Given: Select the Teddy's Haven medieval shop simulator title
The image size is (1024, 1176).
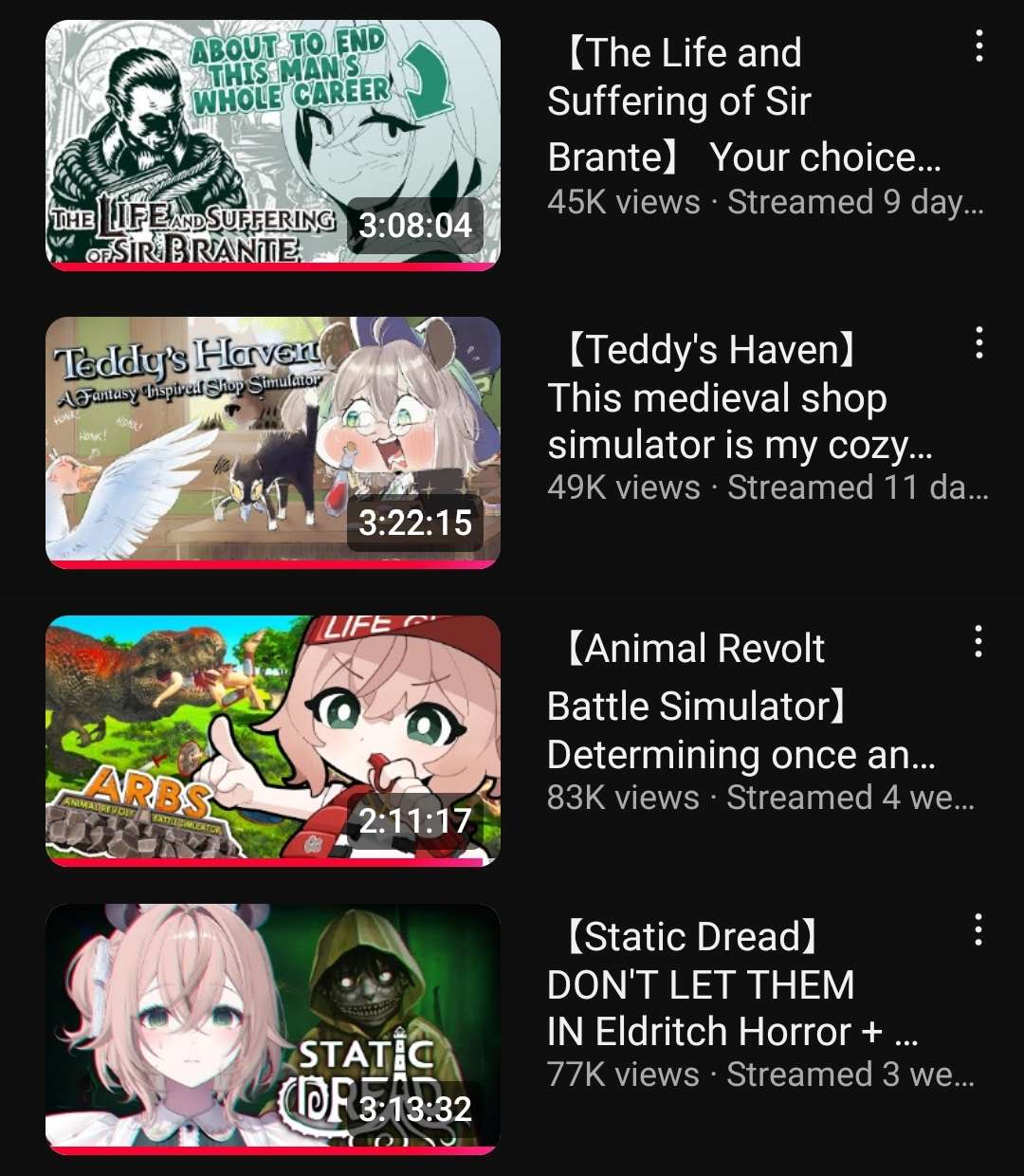Looking at the screenshot, I should (x=740, y=397).
